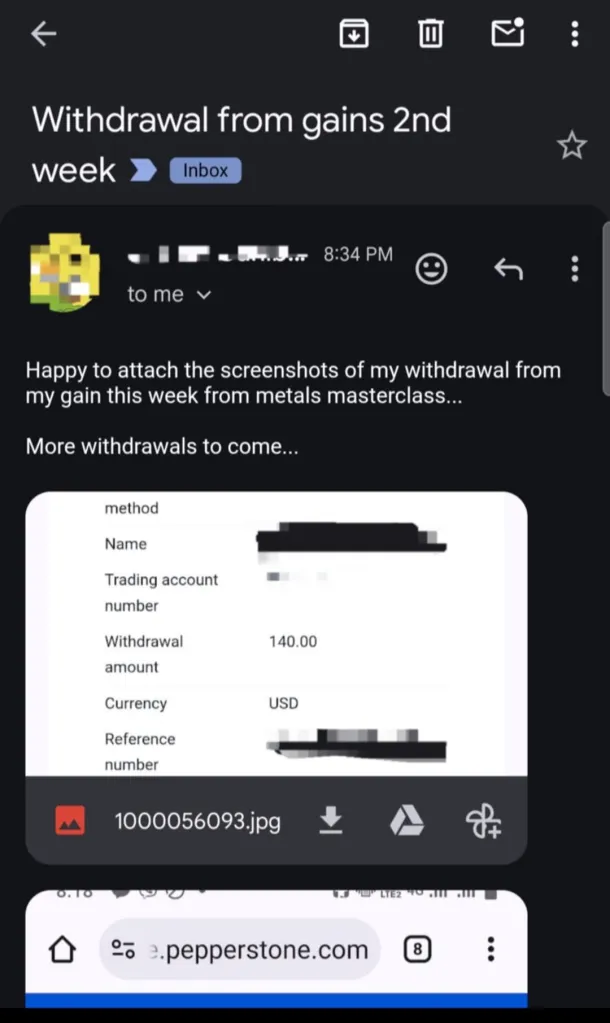Viewport: 610px width, 1023px height.
Task: Download the 1000056093.jpg attachment
Action: [x=331, y=822]
